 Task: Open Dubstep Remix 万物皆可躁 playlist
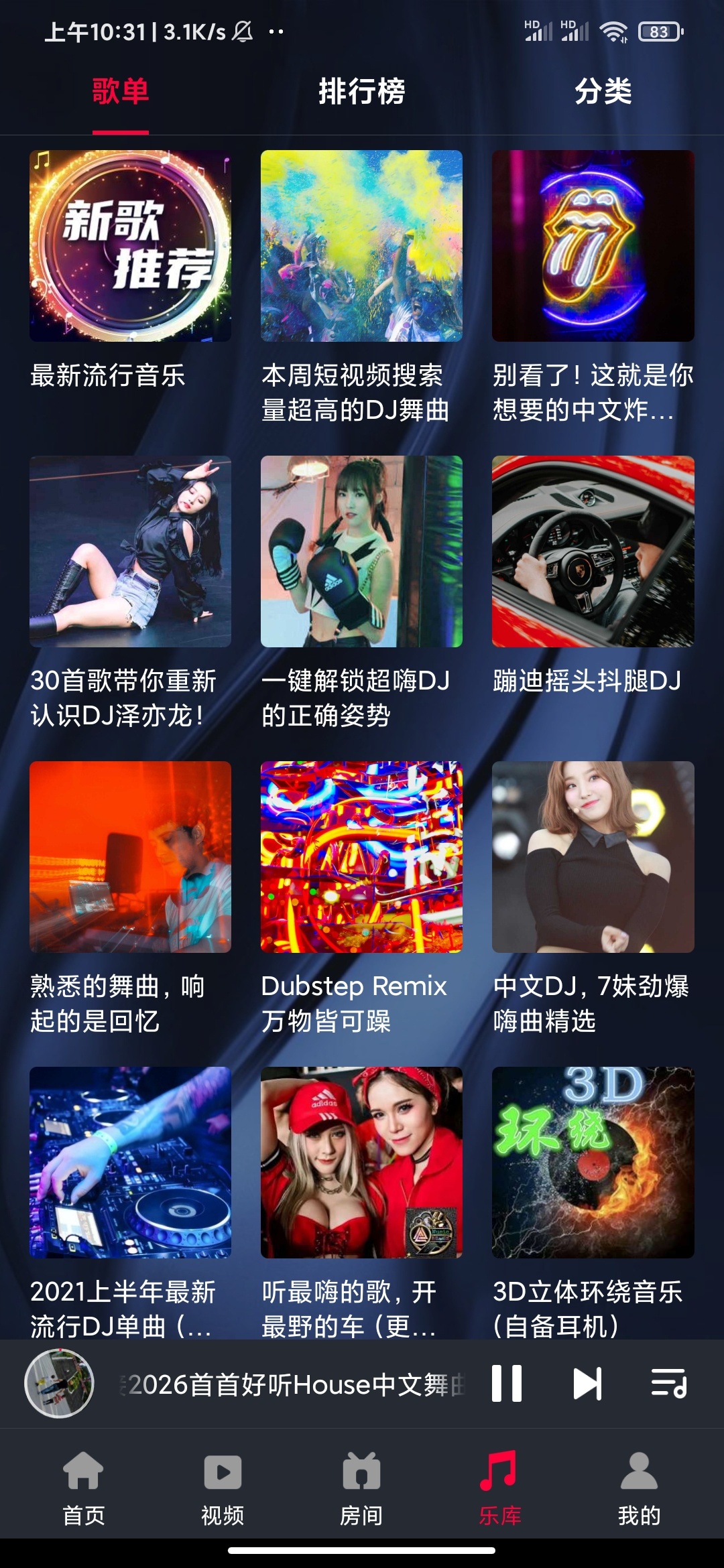click(x=361, y=857)
